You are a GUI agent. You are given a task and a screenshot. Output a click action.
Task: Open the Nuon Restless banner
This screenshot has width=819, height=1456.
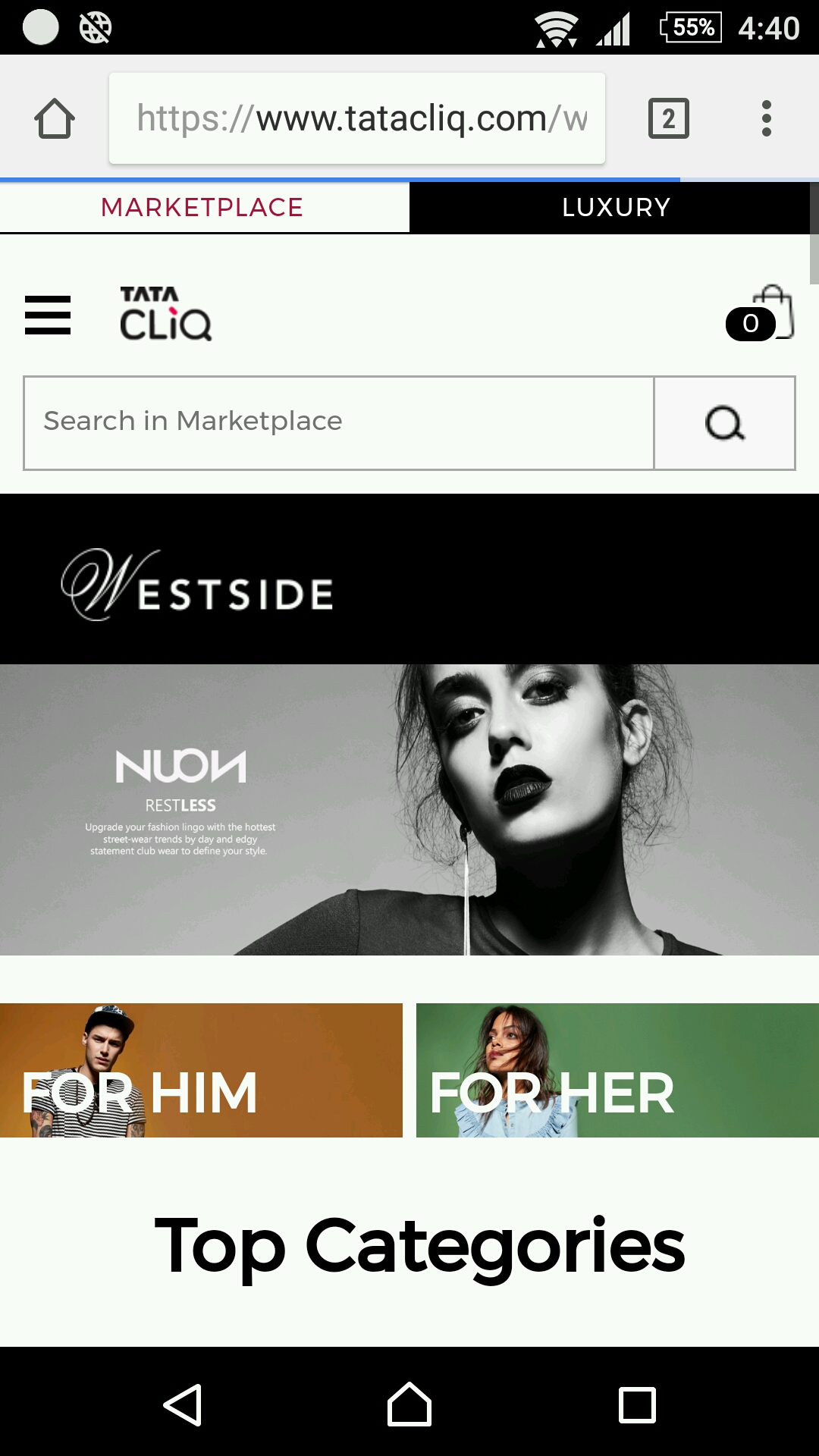[409, 808]
